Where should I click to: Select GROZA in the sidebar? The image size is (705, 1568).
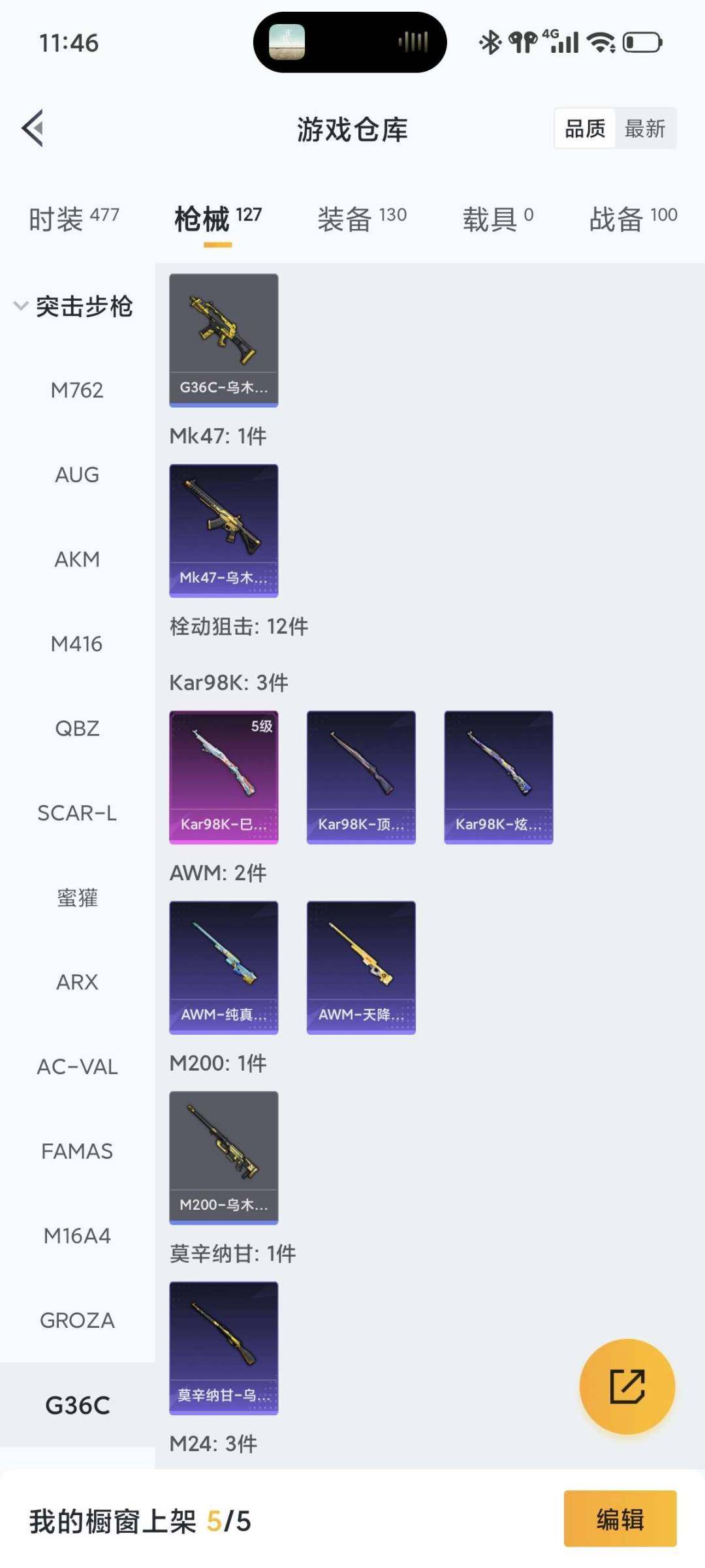77,1320
